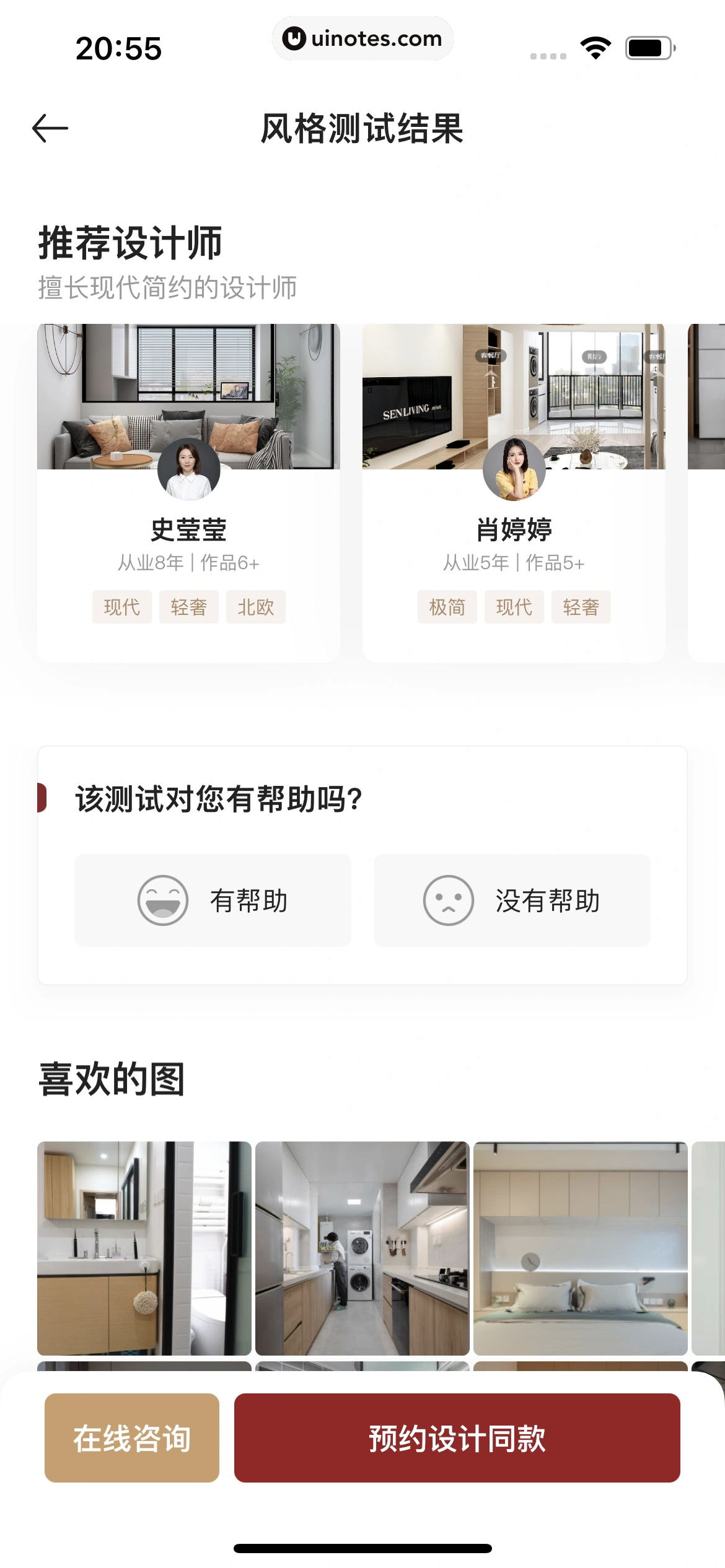The height and width of the screenshot is (1568, 725).
Task: Open the liked kitchen corridor photo
Action: click(362, 1248)
